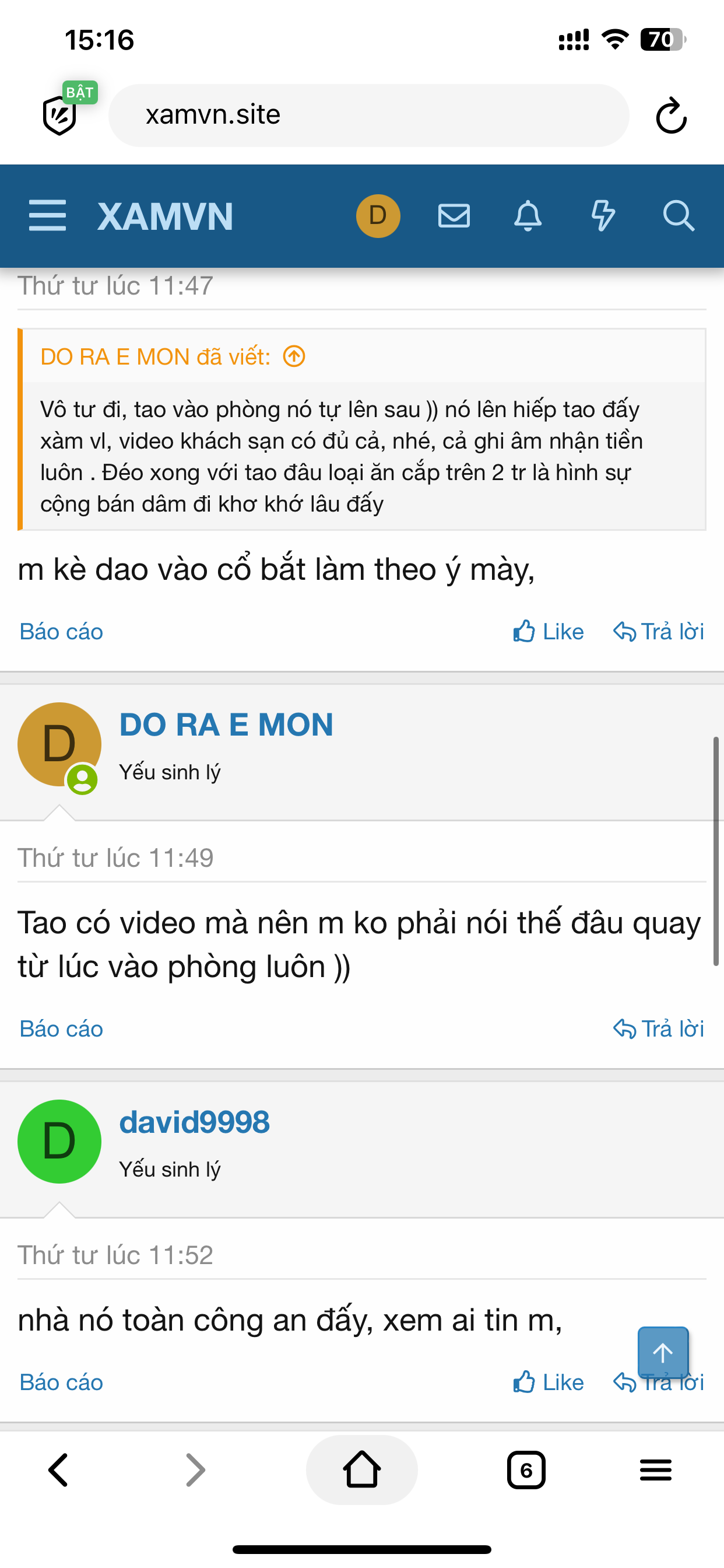
Task: Like david9998's post from 11:52
Action: click(548, 1382)
